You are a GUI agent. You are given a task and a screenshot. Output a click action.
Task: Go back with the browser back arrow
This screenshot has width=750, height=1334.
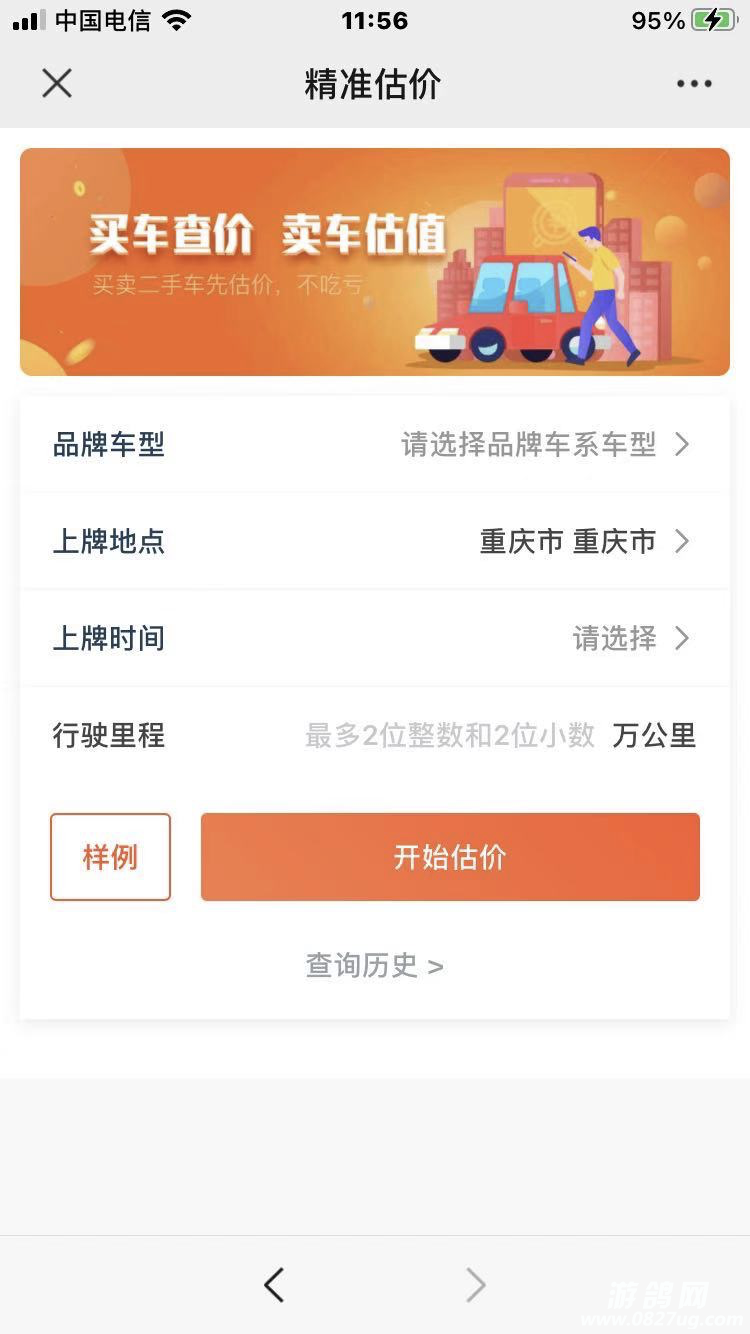(274, 1285)
